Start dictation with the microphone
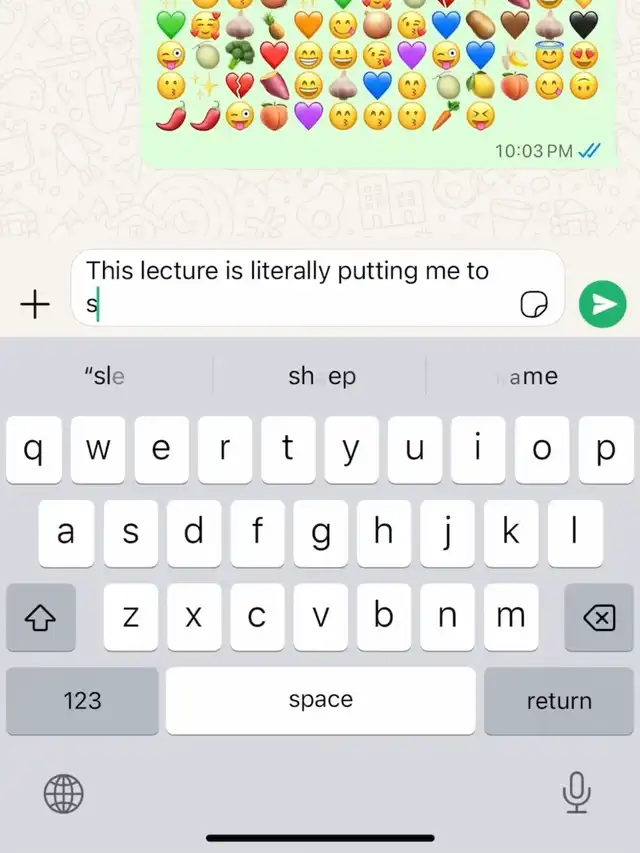The width and height of the screenshot is (640, 853). point(575,794)
